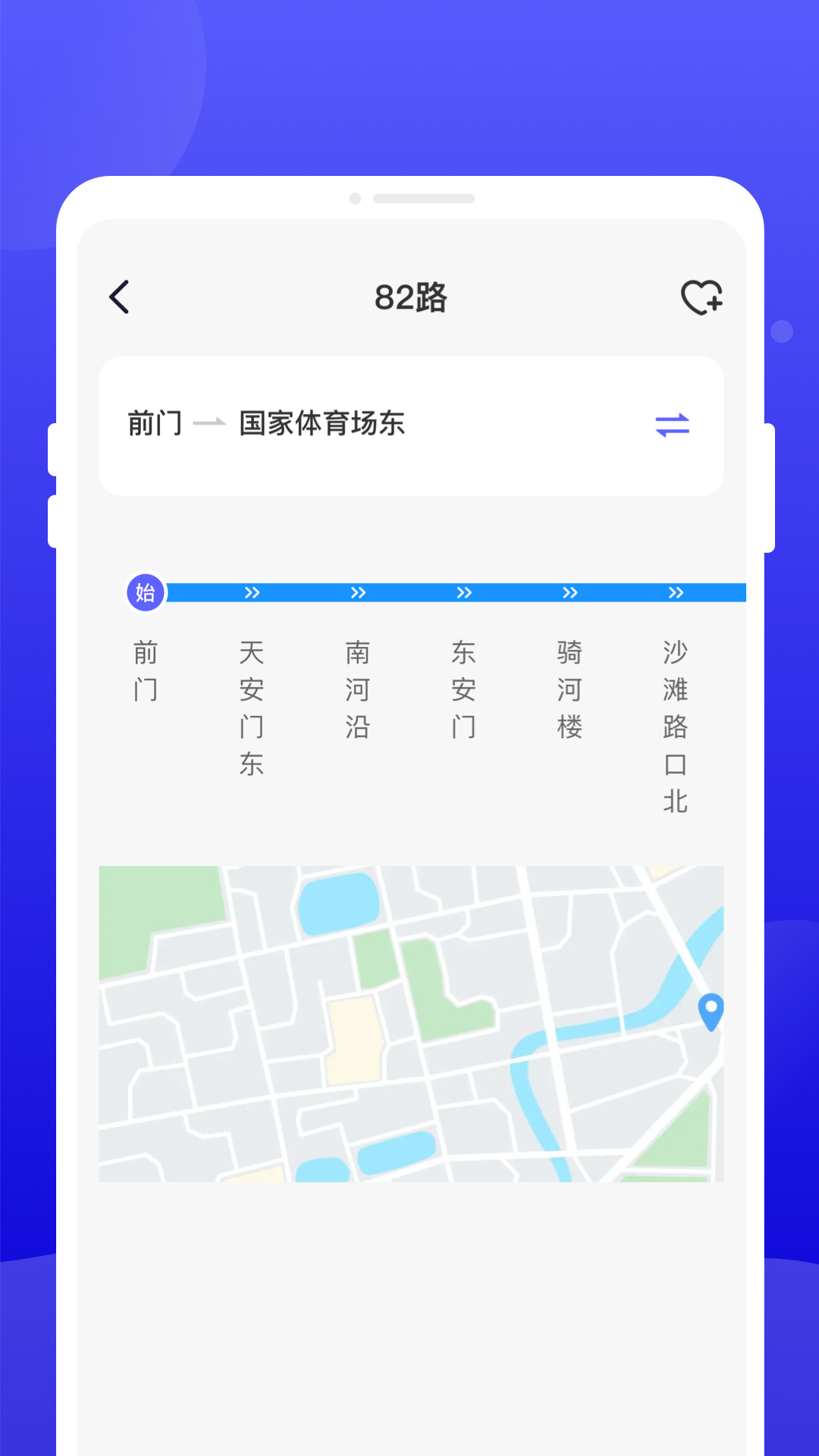Tap the route direction card at top
Screen dimensions: 819x1456
pyautogui.click(x=409, y=425)
